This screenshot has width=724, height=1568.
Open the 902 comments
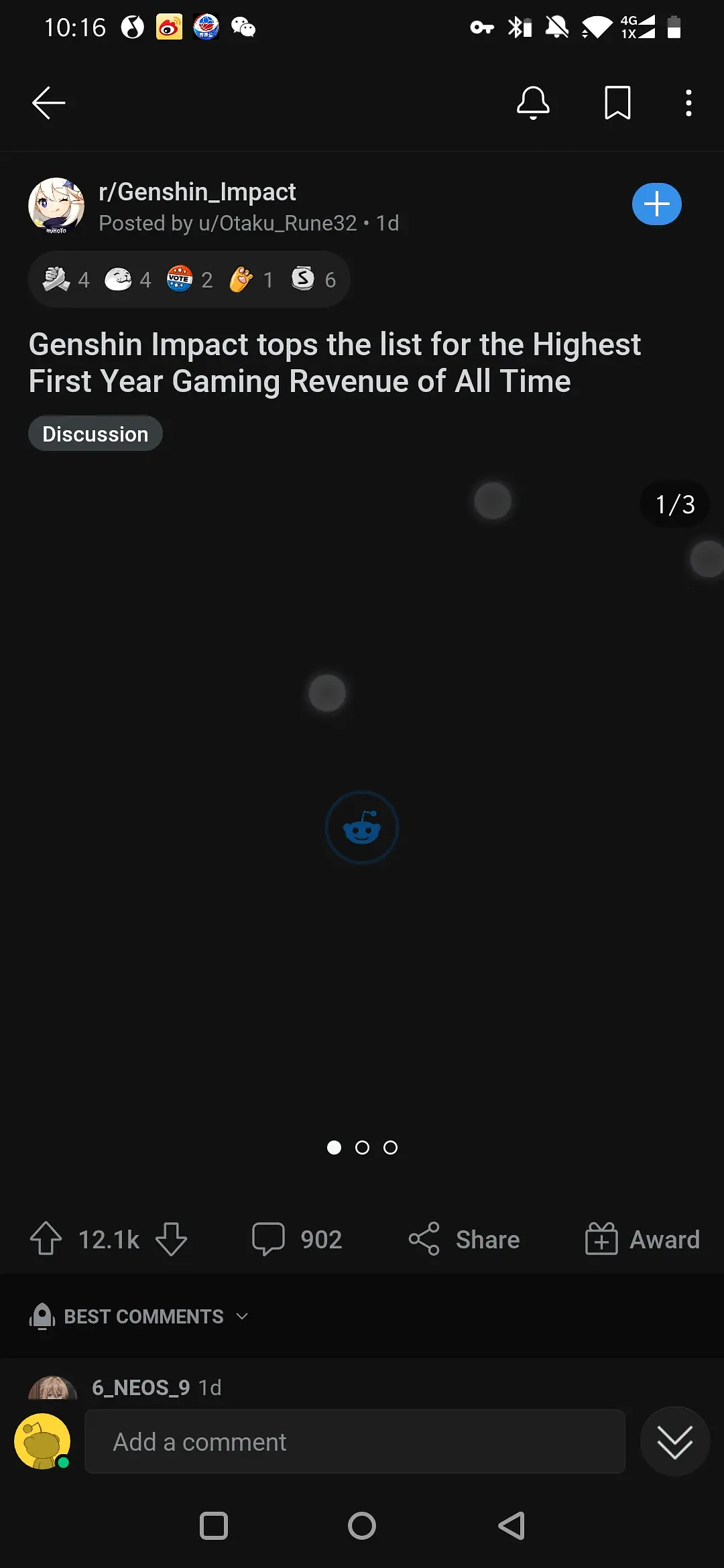[297, 1239]
